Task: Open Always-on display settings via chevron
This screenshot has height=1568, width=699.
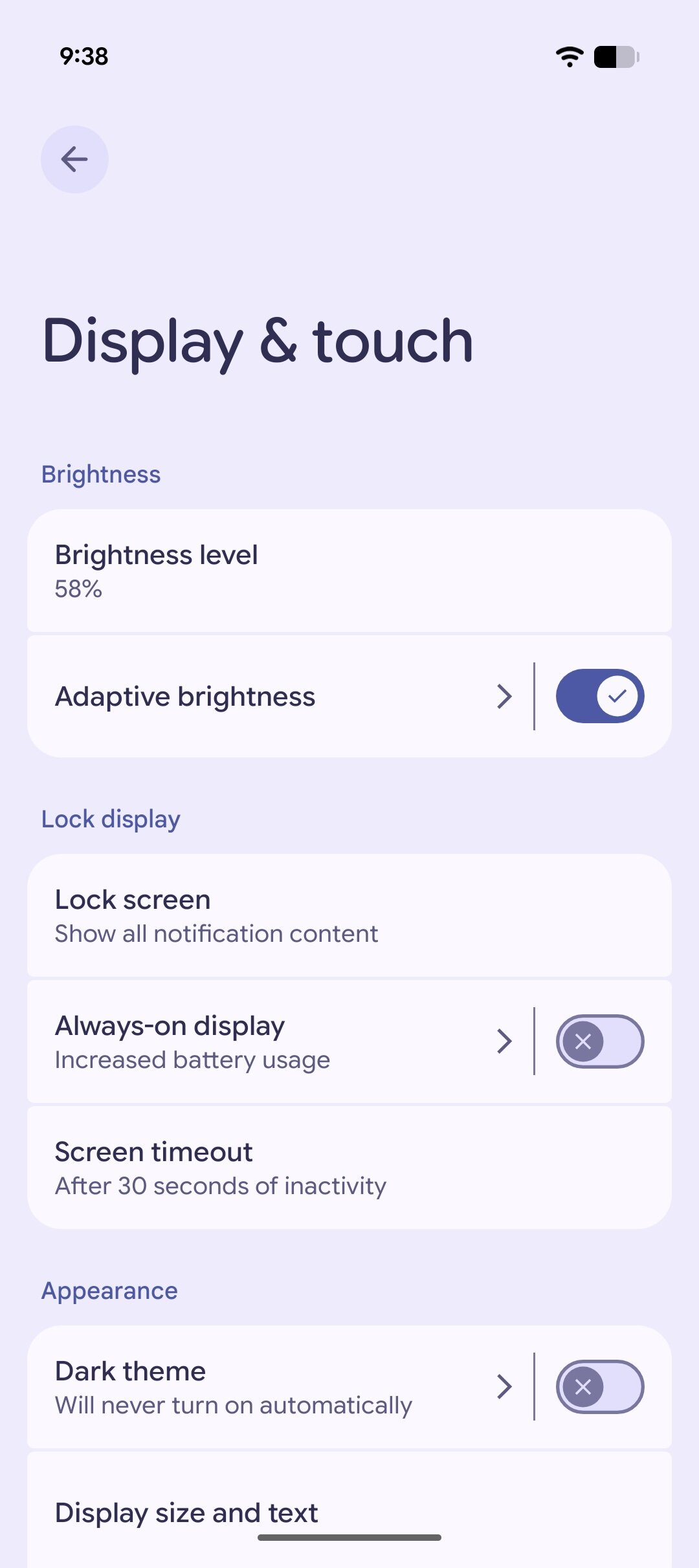Action: 504,1041
